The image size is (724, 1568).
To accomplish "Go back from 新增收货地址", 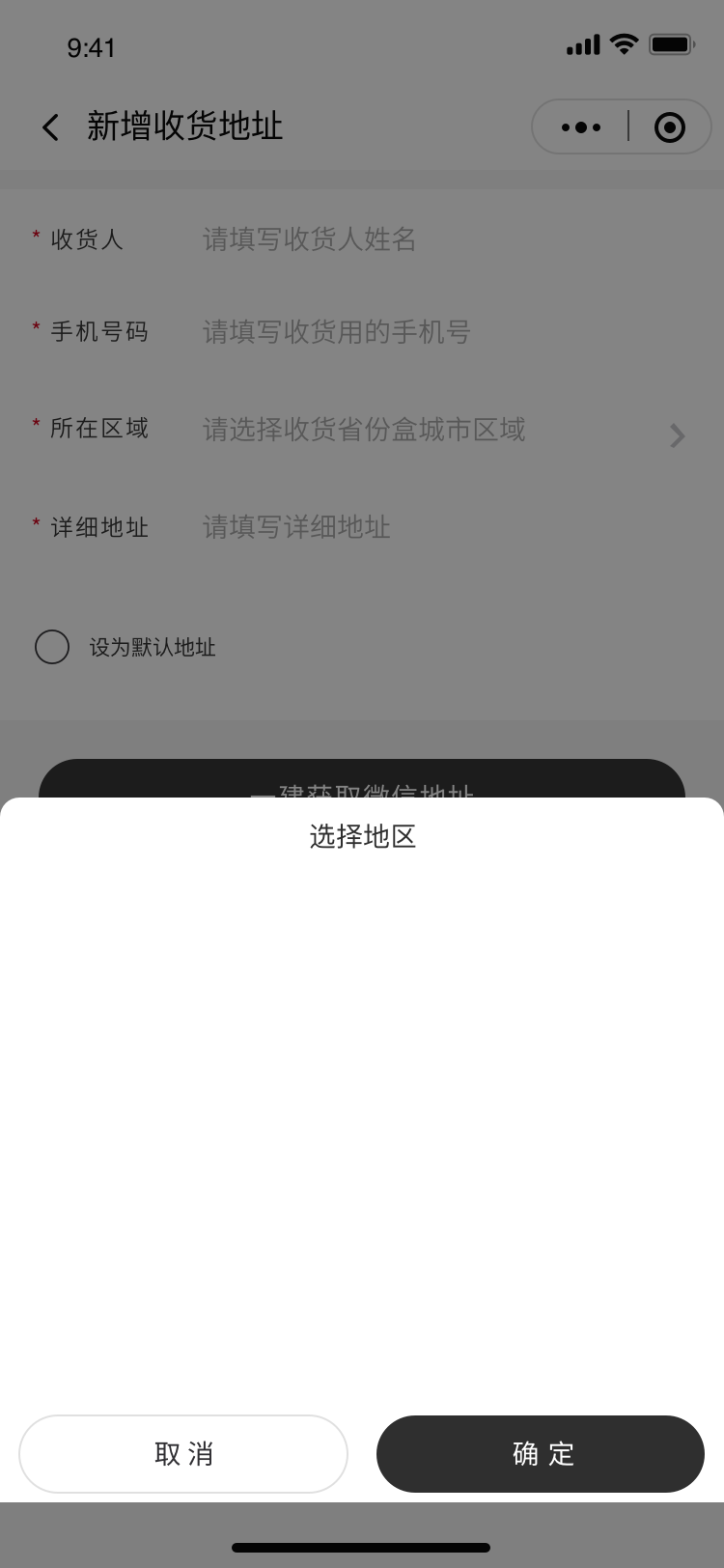I will pyautogui.click(x=50, y=126).
